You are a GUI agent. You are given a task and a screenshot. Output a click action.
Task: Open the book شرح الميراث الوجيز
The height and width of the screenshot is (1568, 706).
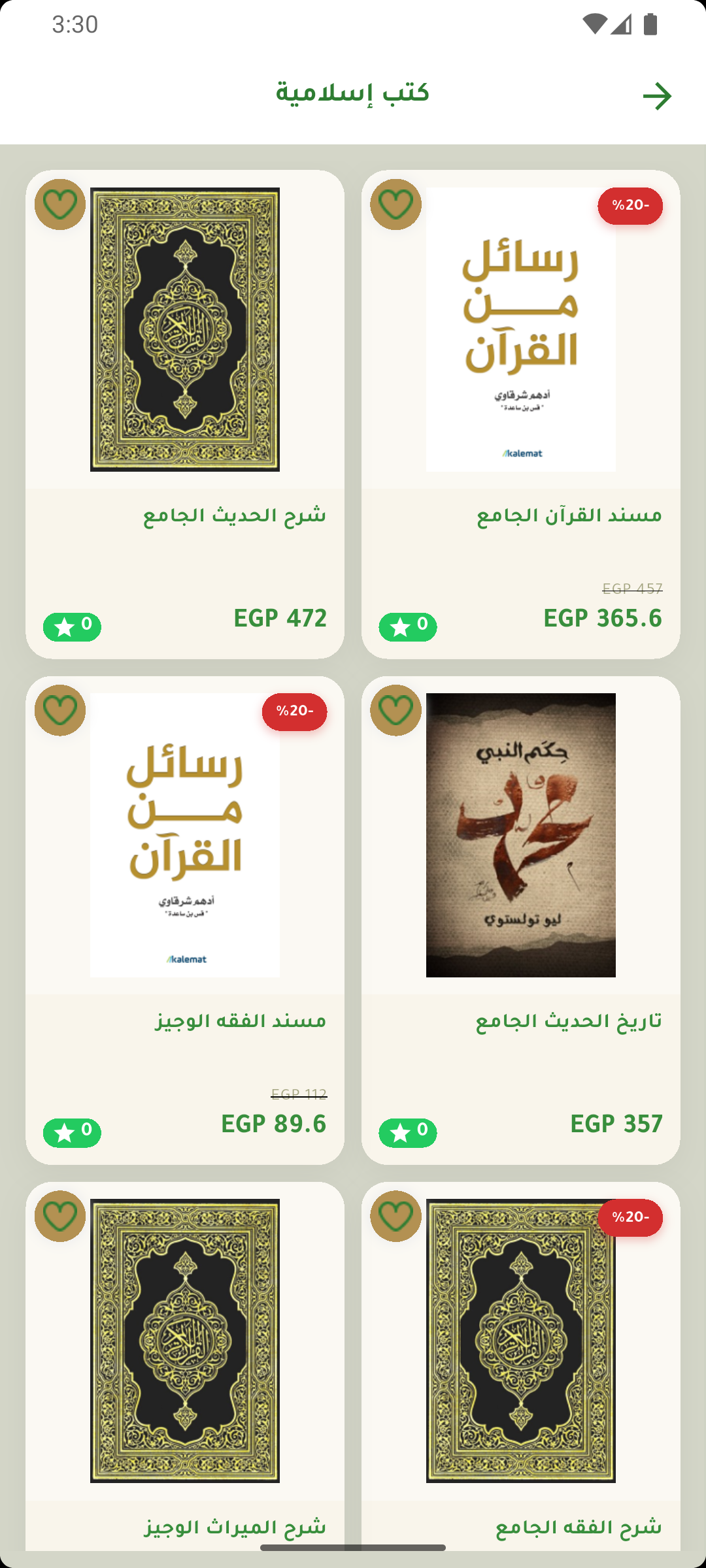185,1341
